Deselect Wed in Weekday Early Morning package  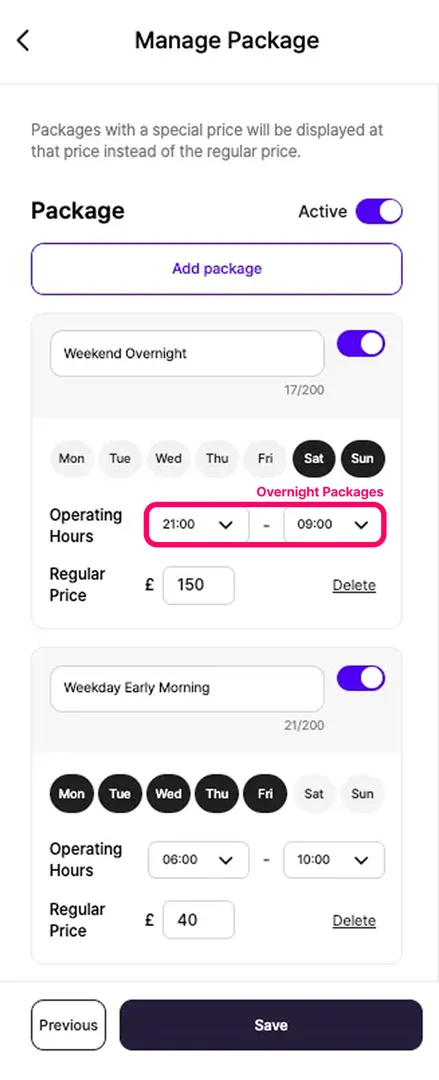pos(168,793)
